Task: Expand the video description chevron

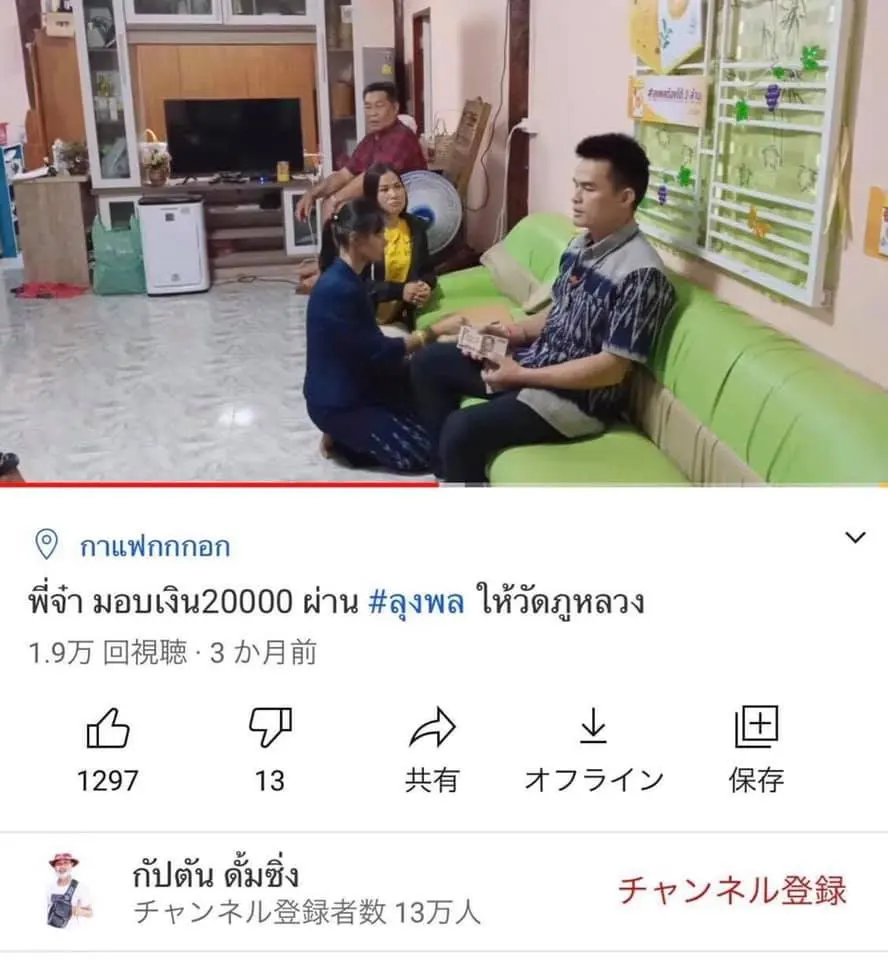Action: click(x=855, y=538)
